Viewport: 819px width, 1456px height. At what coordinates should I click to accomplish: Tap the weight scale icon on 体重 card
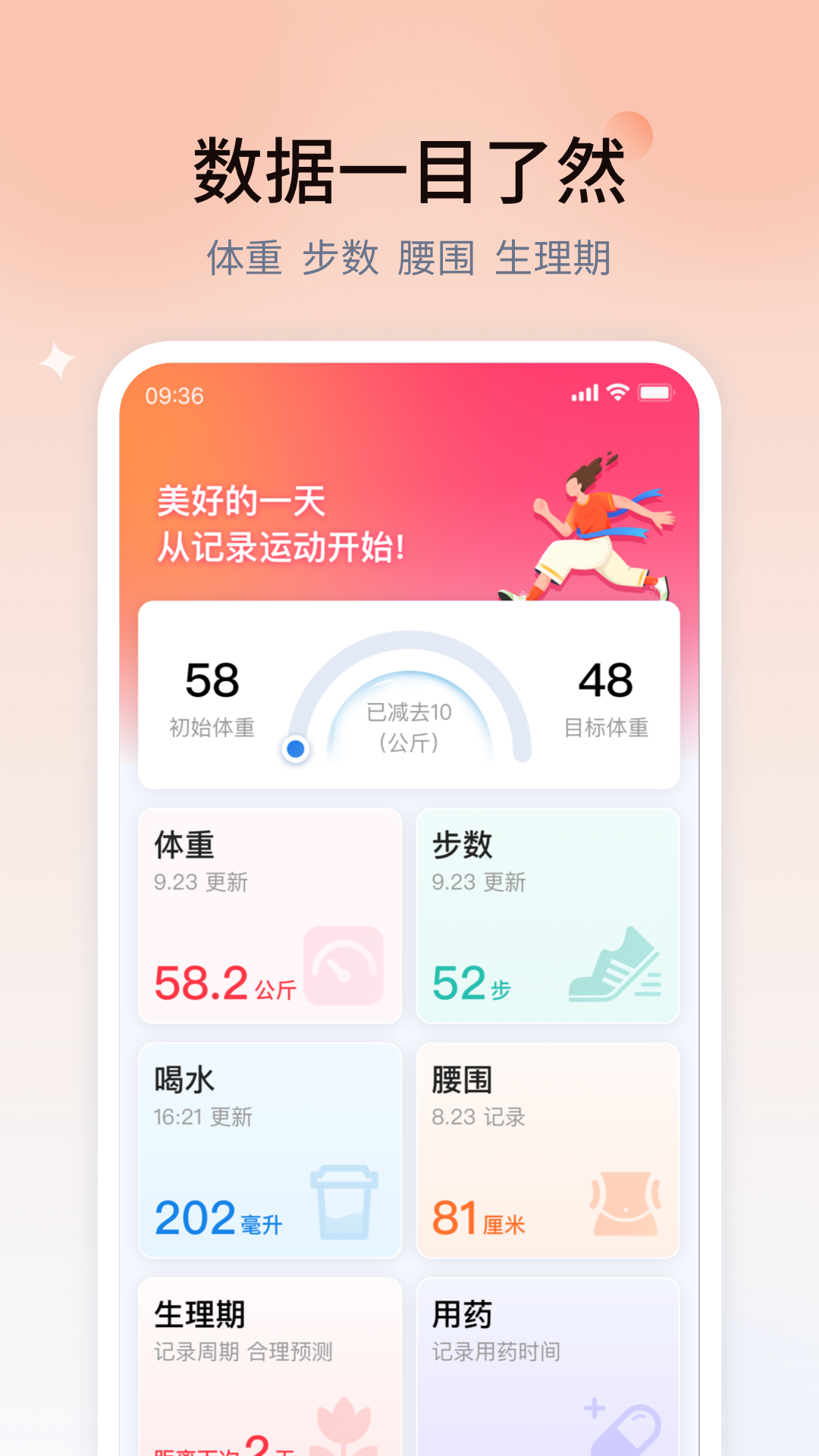tap(343, 965)
